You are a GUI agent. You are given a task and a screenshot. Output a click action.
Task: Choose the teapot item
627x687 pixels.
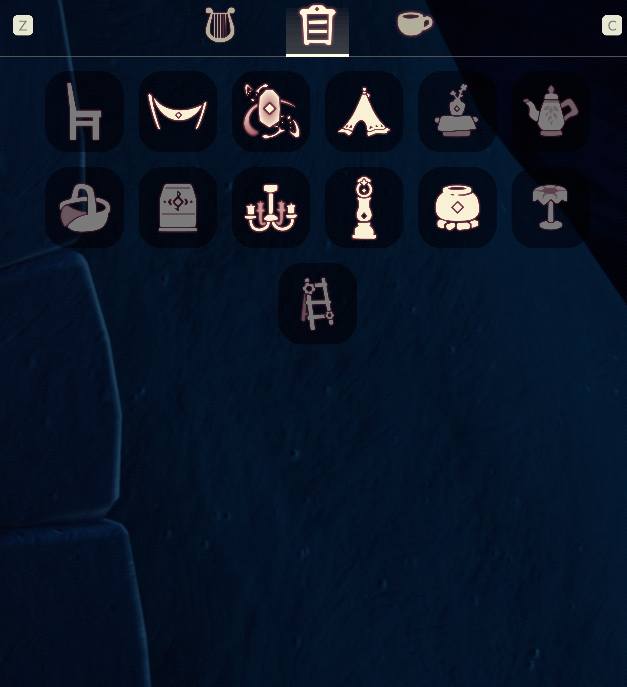click(x=550, y=111)
